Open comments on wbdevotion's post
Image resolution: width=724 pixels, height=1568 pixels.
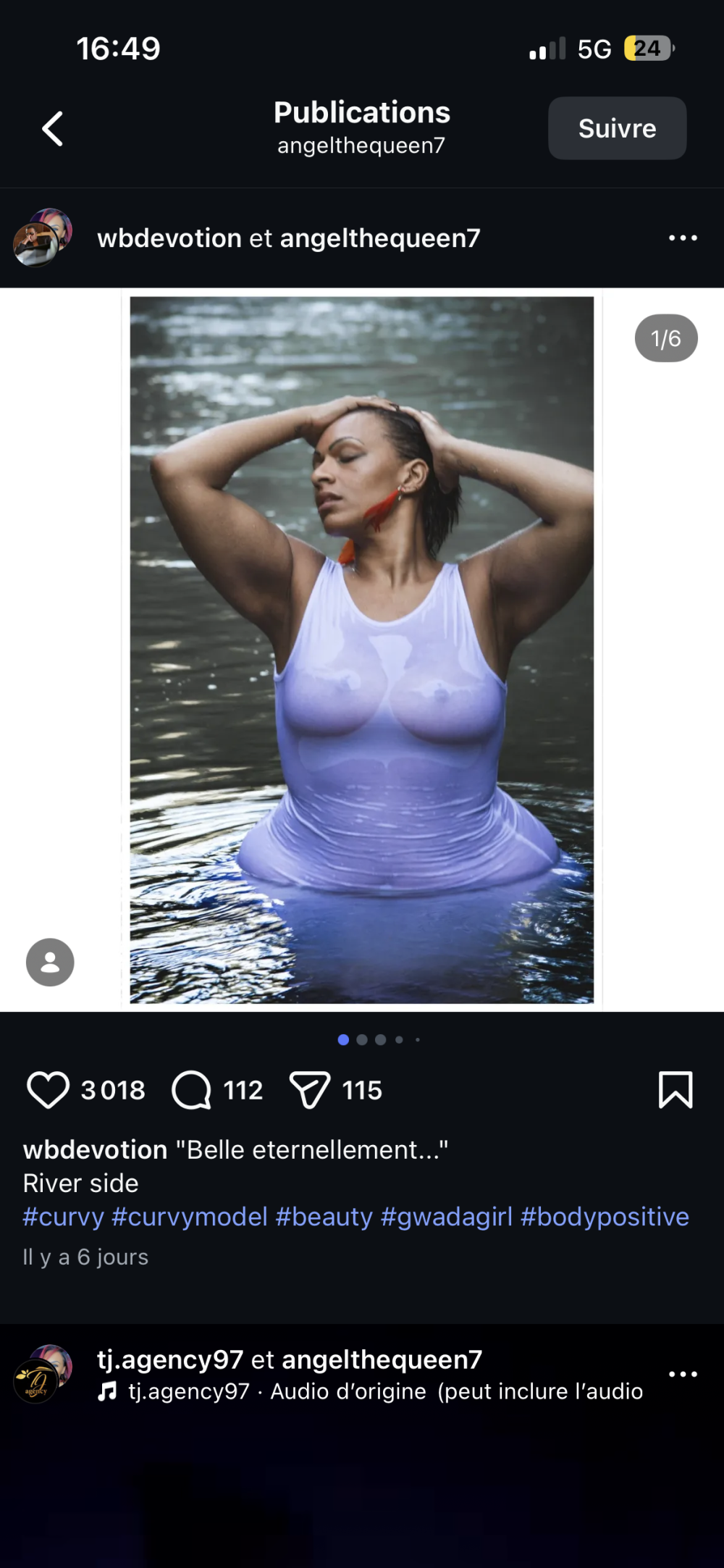pyautogui.click(x=191, y=1089)
